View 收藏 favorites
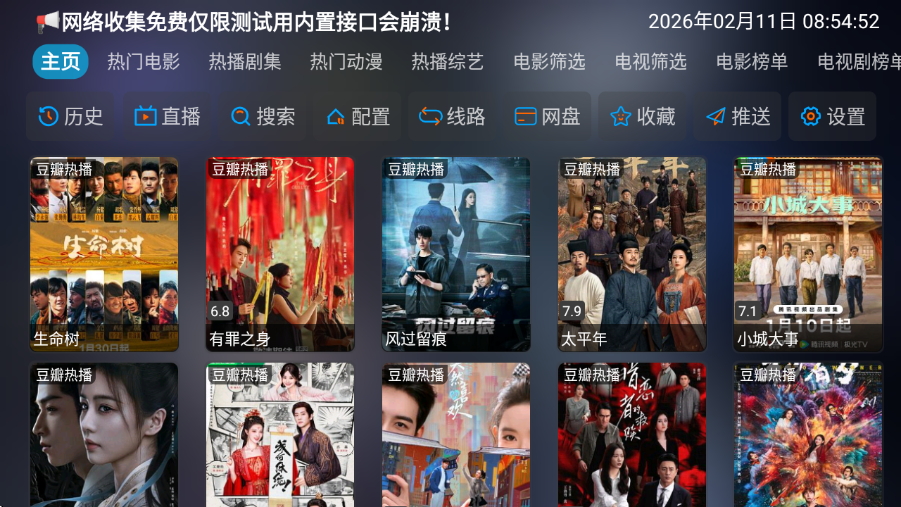The width and height of the screenshot is (901, 507). pyautogui.click(x=642, y=117)
